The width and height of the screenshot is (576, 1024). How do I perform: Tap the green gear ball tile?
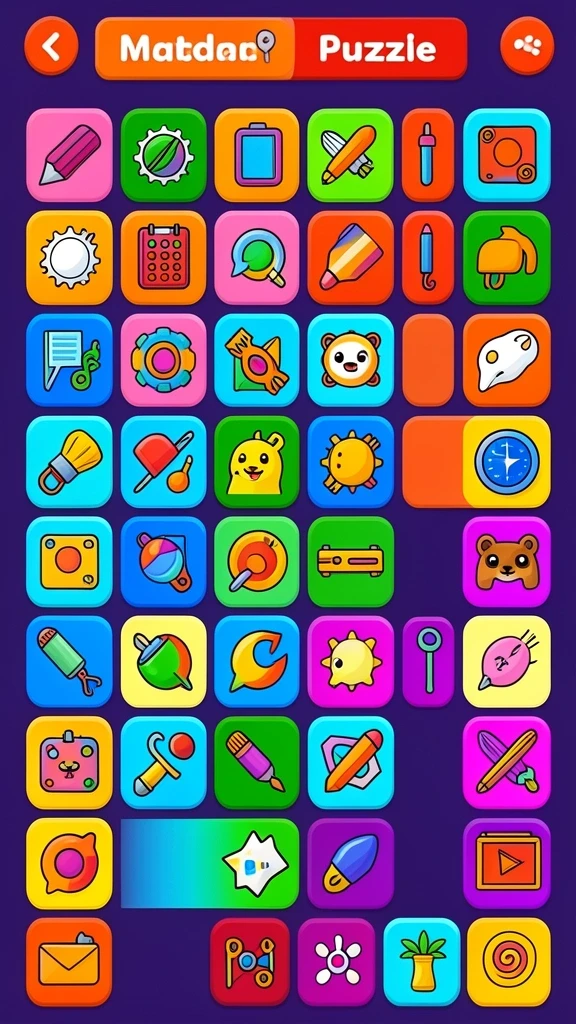click(163, 155)
